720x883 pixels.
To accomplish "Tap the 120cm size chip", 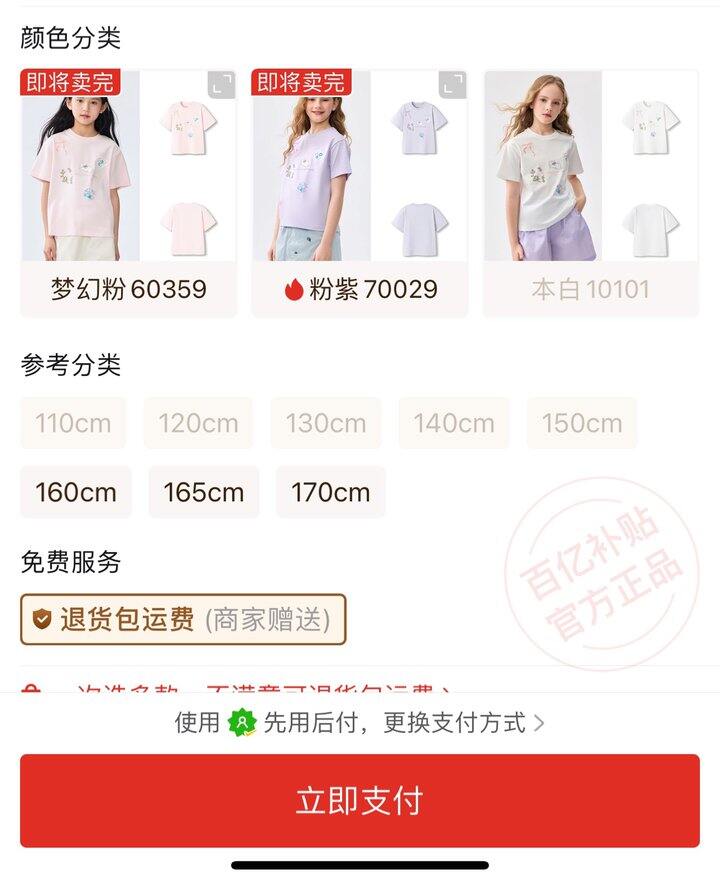I will (198, 423).
